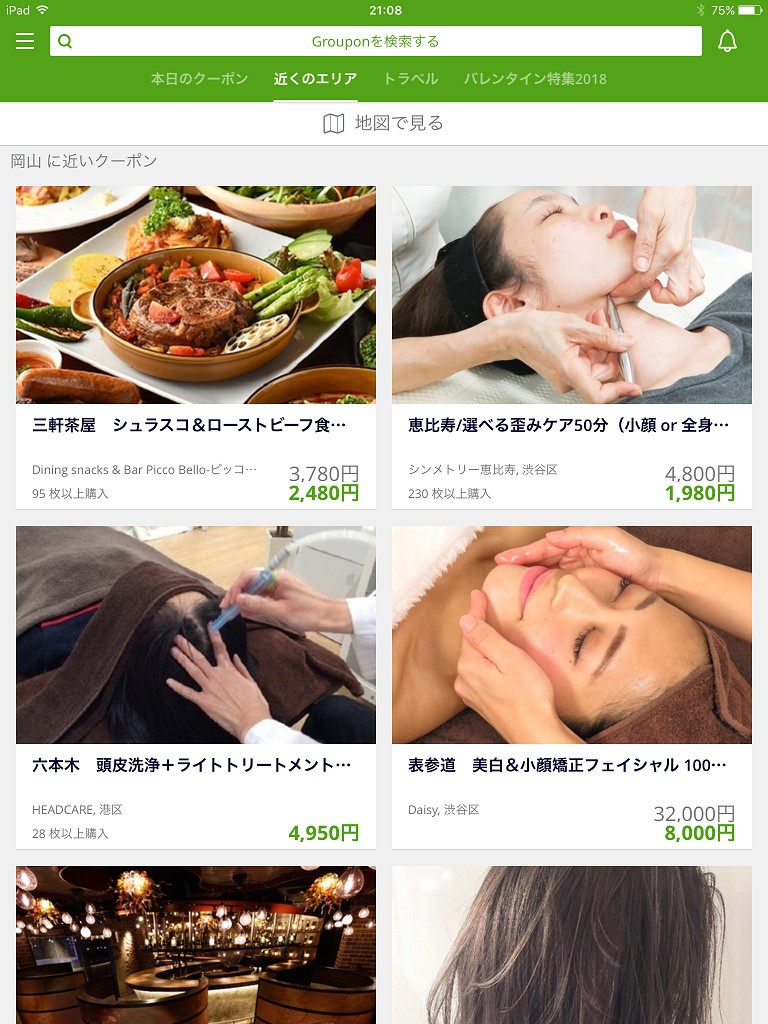The image size is (768, 1024).
Task: Tap the Groupon search field
Action: (x=376, y=41)
